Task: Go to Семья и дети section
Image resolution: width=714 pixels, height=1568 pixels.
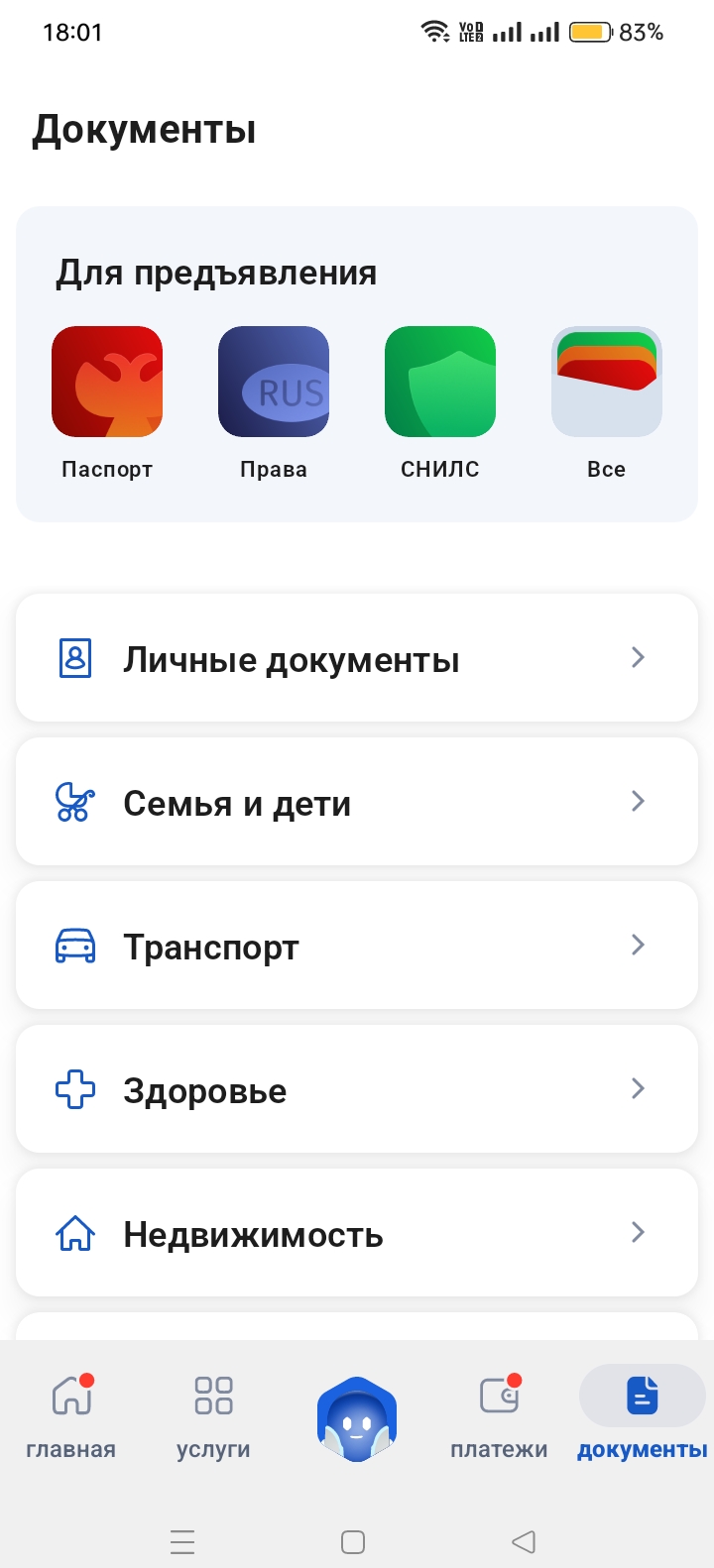Action: coord(357,802)
